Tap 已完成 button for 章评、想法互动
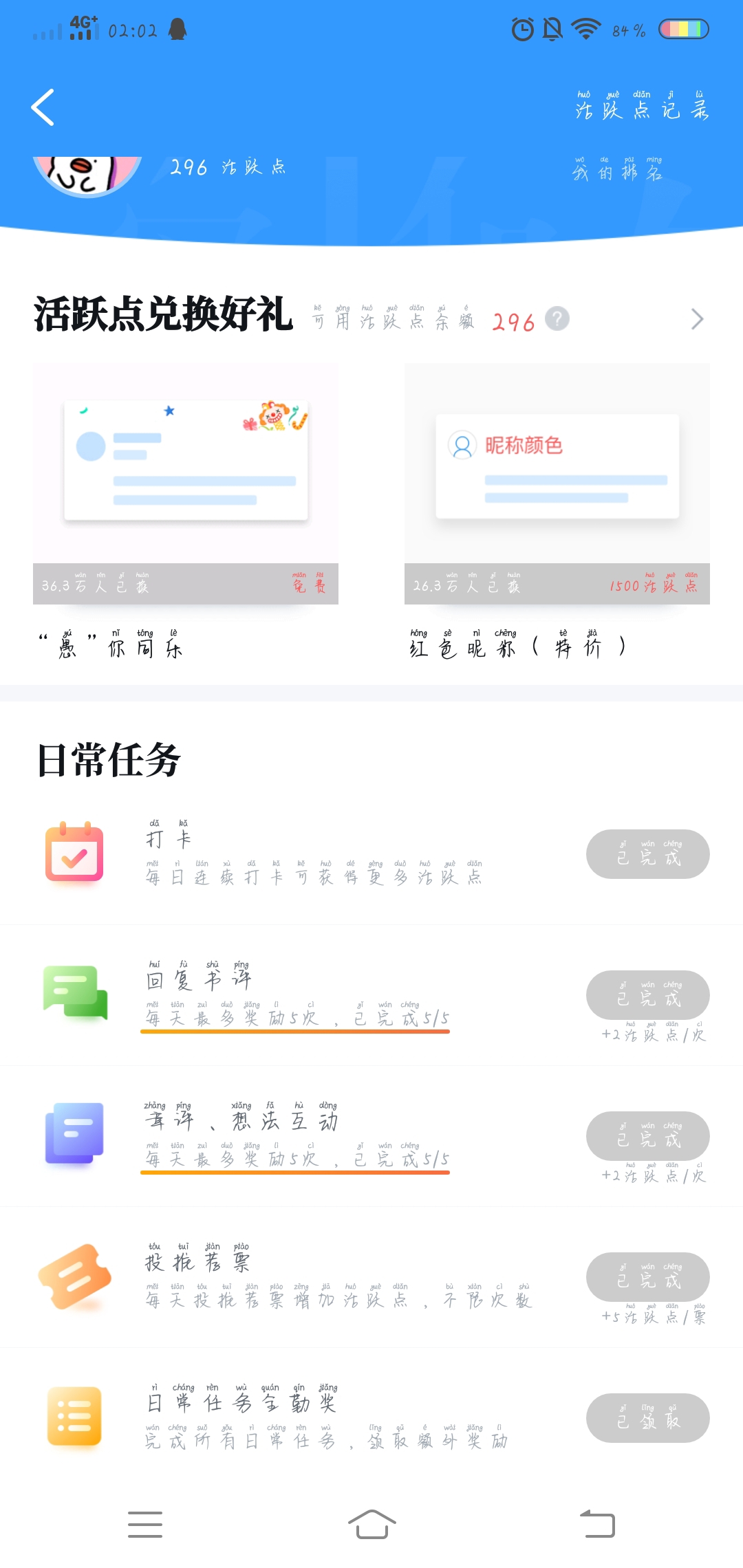The height and width of the screenshot is (1568, 743). click(648, 1136)
